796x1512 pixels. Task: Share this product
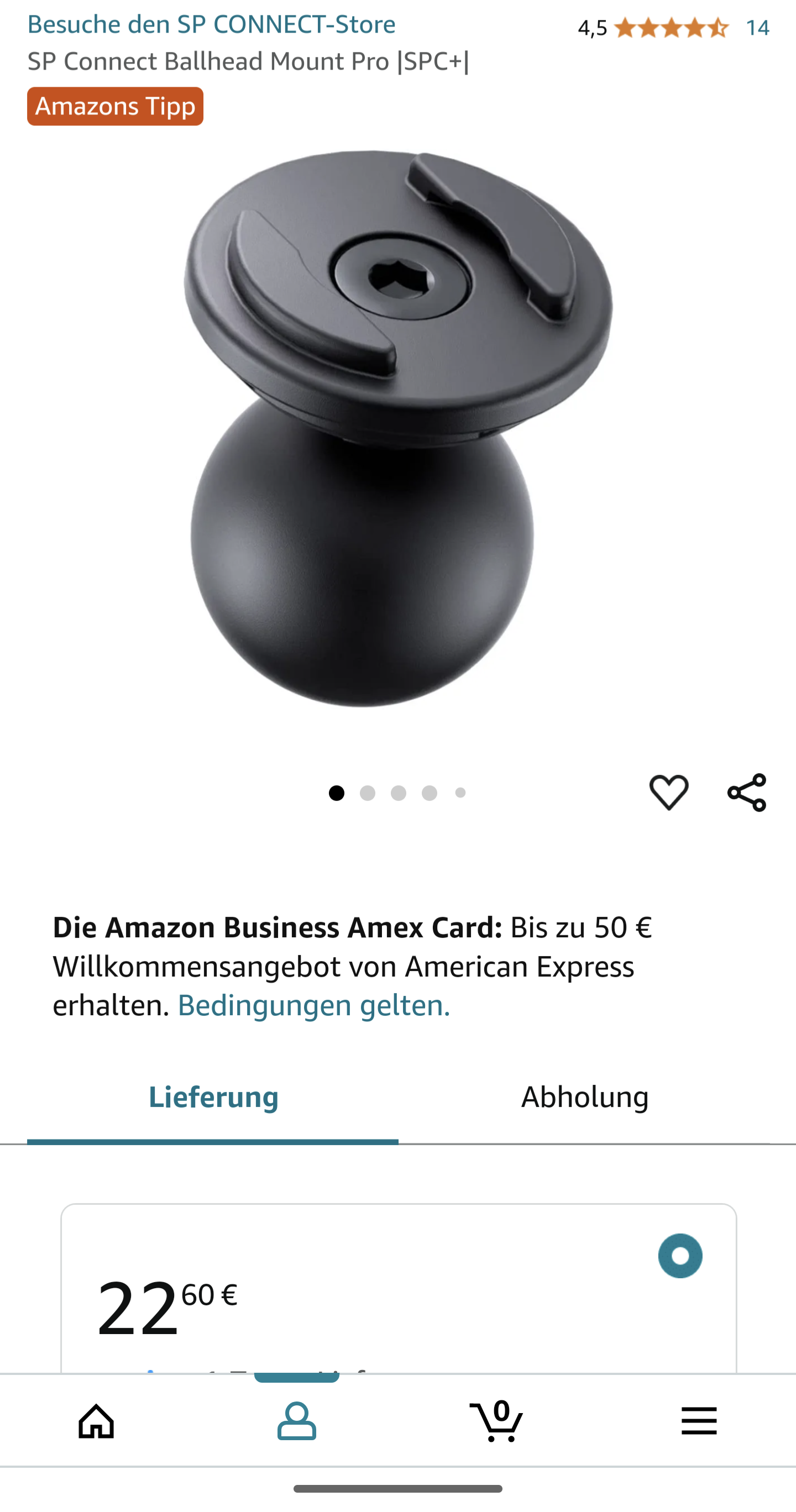[x=747, y=792]
